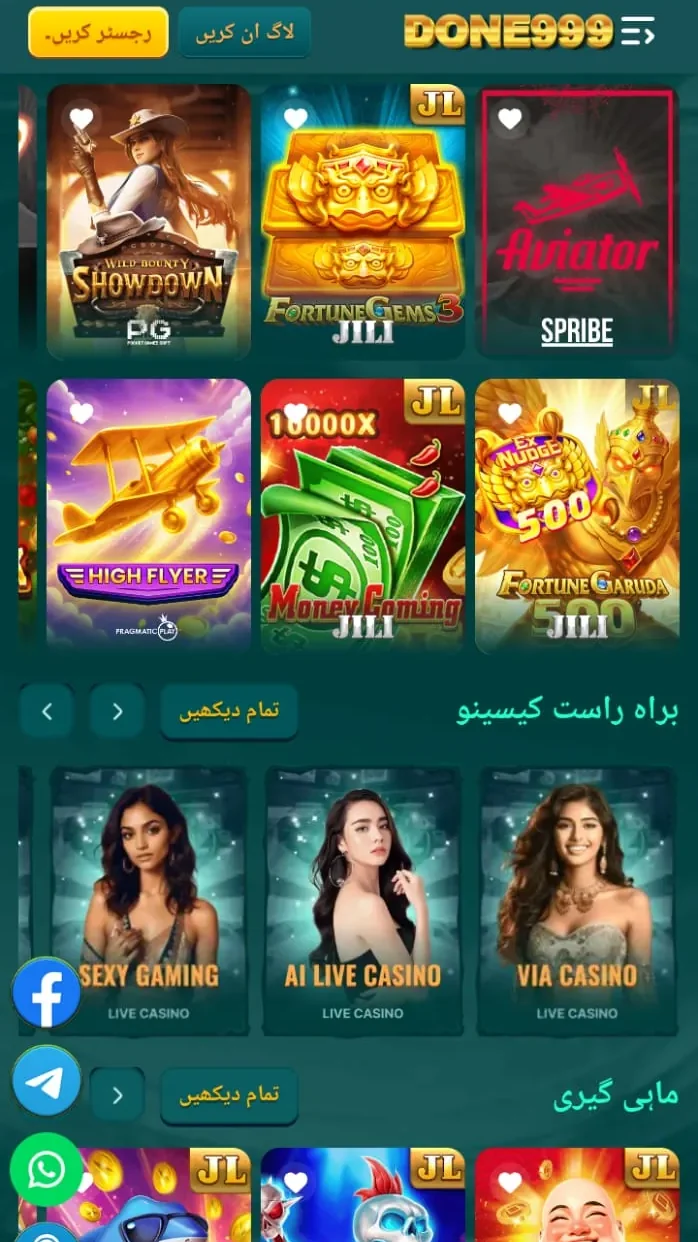View all live casino games
Viewport: 698px width, 1242px height.
tap(229, 711)
